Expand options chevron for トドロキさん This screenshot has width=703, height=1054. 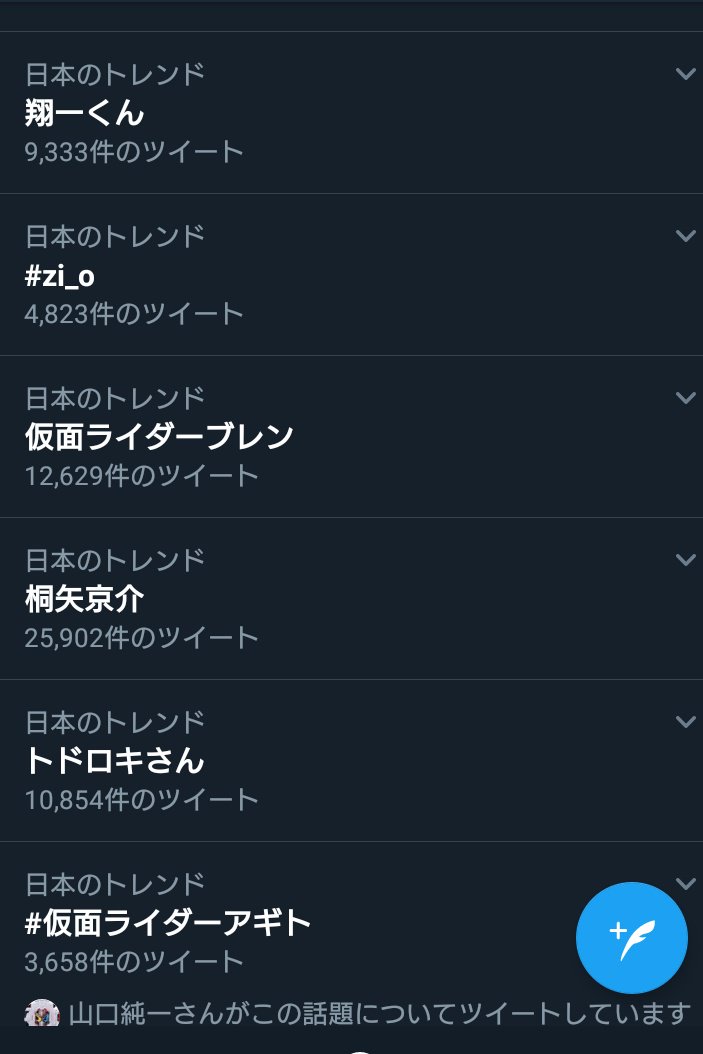pos(685,722)
